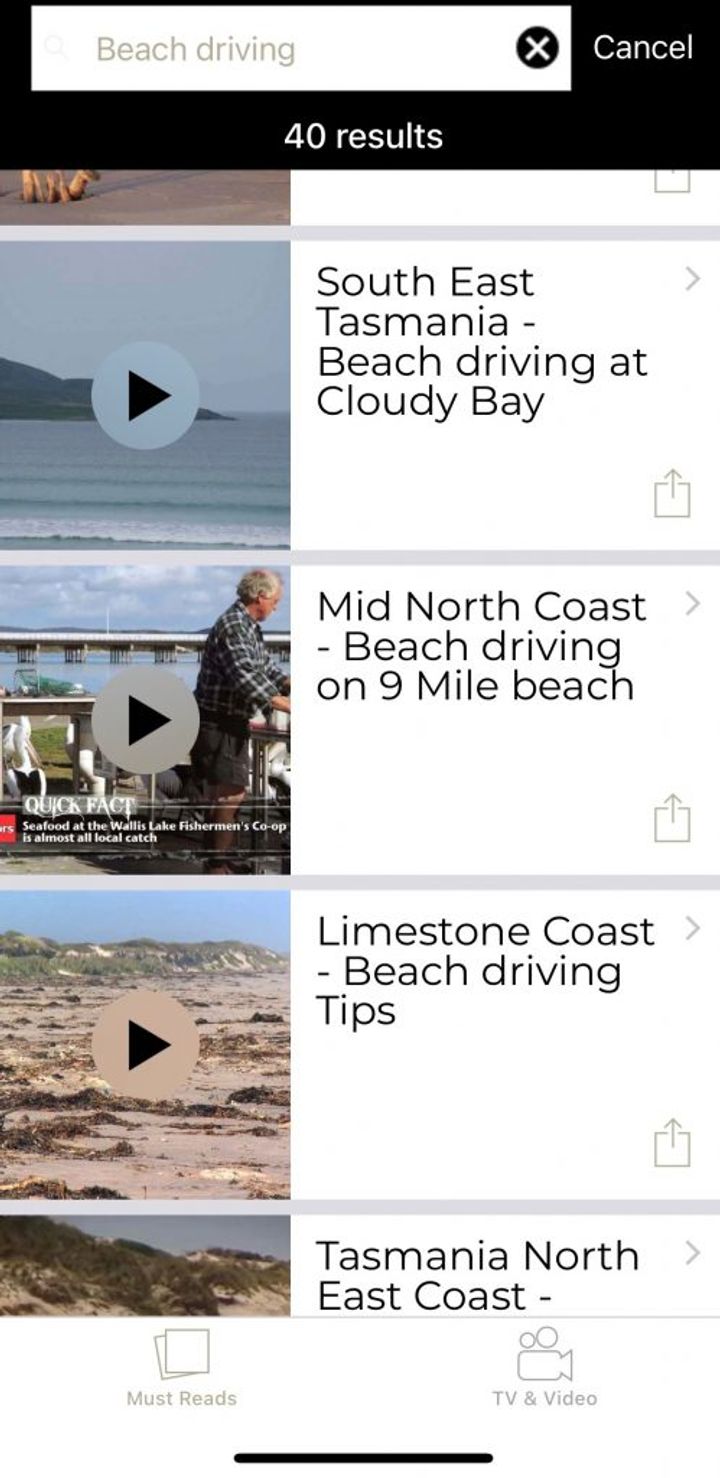Play the Mid North Coast 9 Mile beach video

click(x=146, y=719)
